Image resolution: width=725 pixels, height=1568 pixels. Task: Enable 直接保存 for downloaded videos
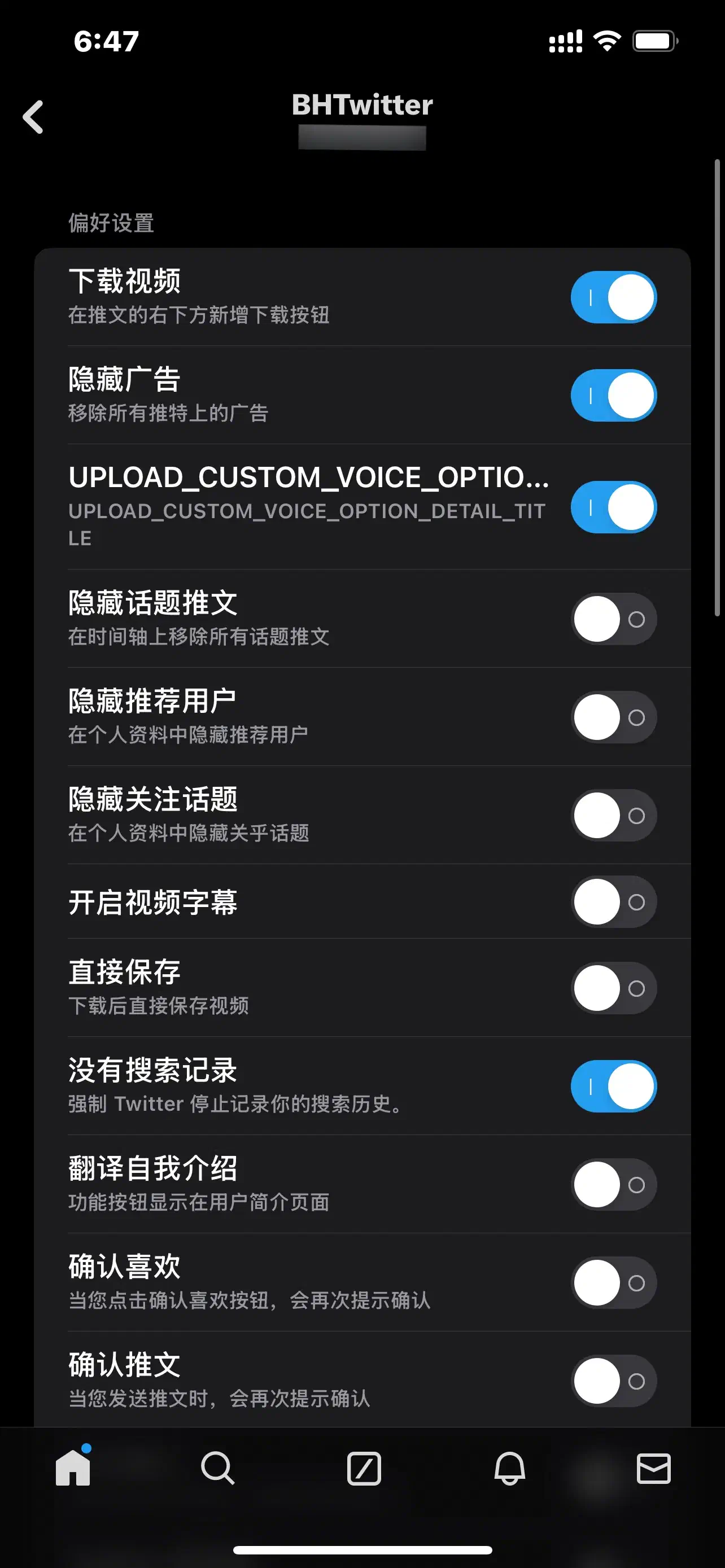613,988
